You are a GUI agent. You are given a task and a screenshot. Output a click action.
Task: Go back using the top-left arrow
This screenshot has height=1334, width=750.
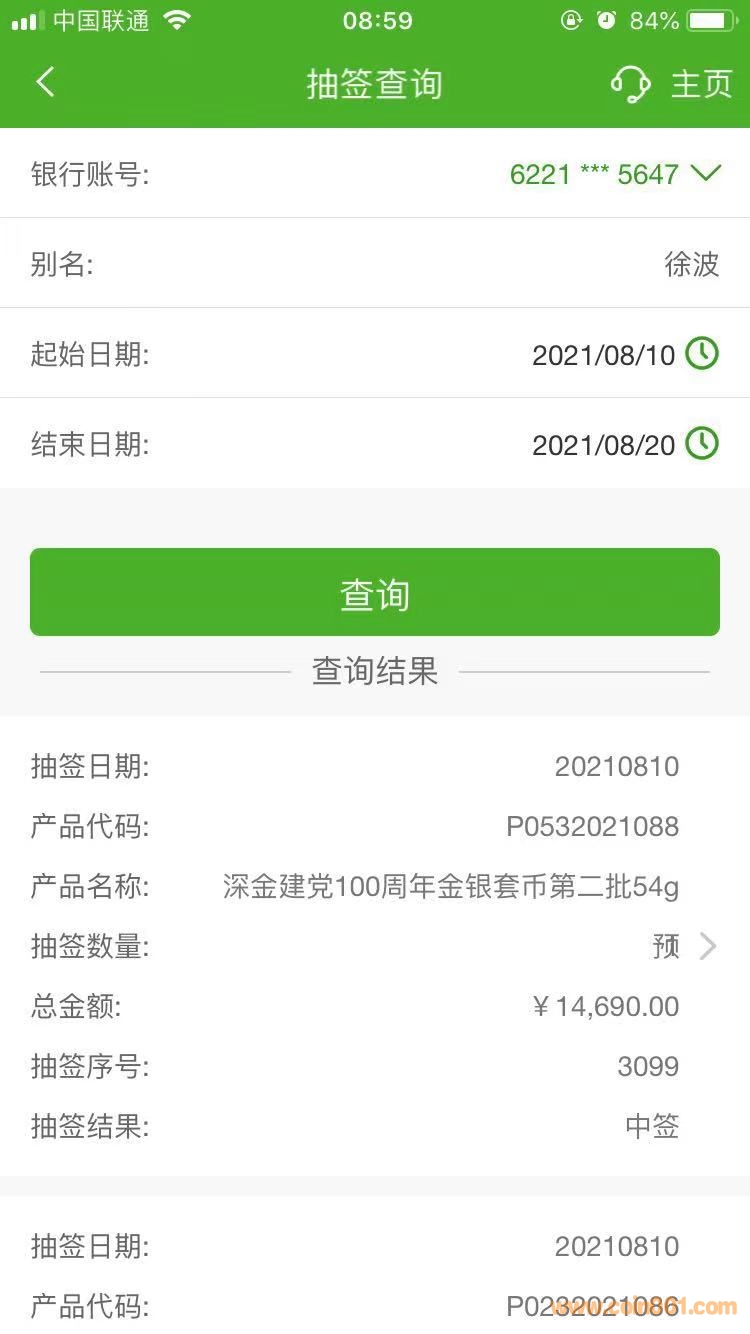point(45,83)
